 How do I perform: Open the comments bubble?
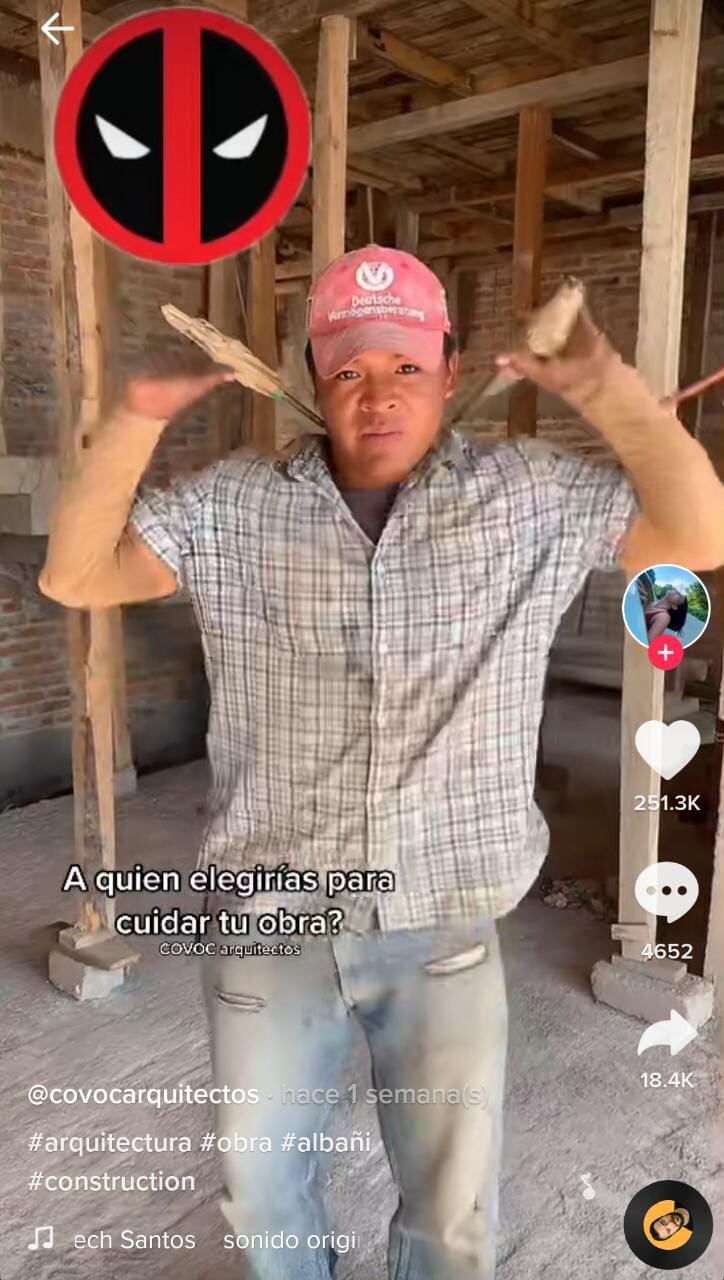pos(666,892)
